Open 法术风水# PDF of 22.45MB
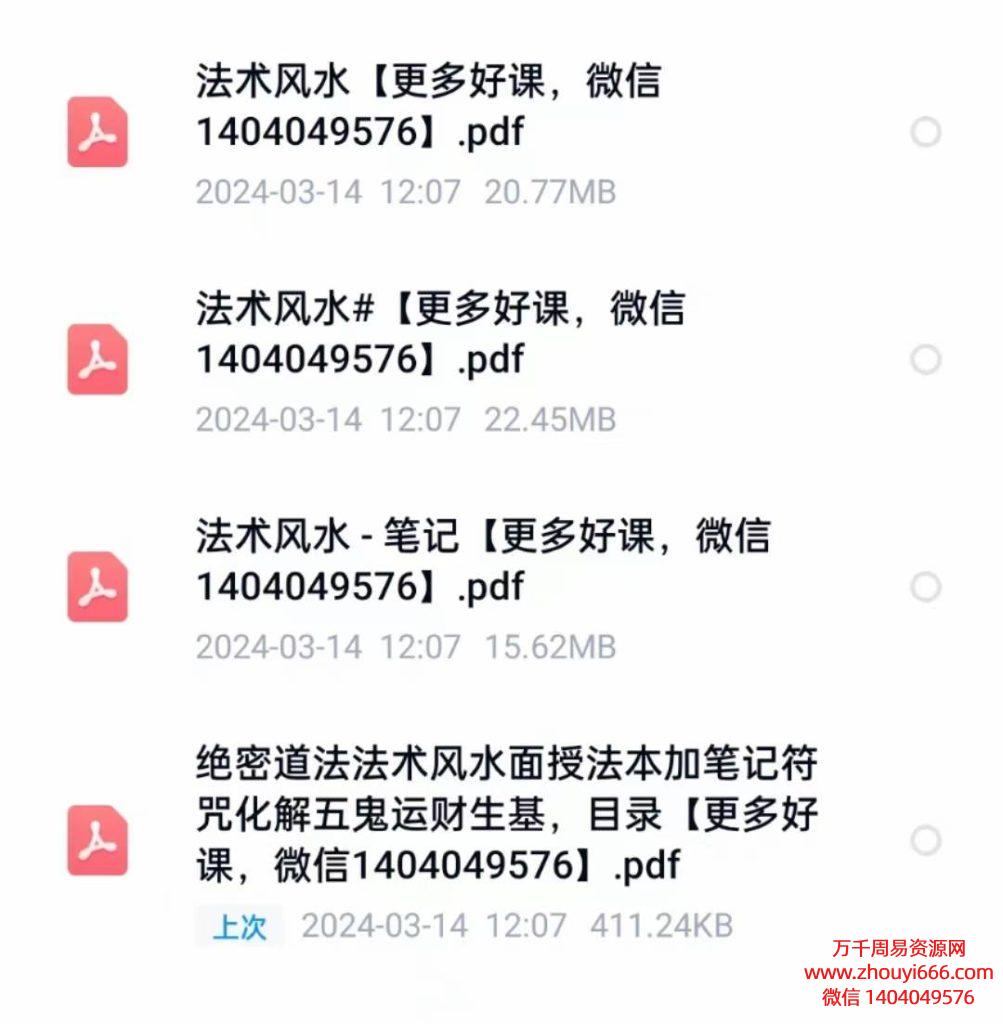1003x1024 pixels. click(x=440, y=334)
